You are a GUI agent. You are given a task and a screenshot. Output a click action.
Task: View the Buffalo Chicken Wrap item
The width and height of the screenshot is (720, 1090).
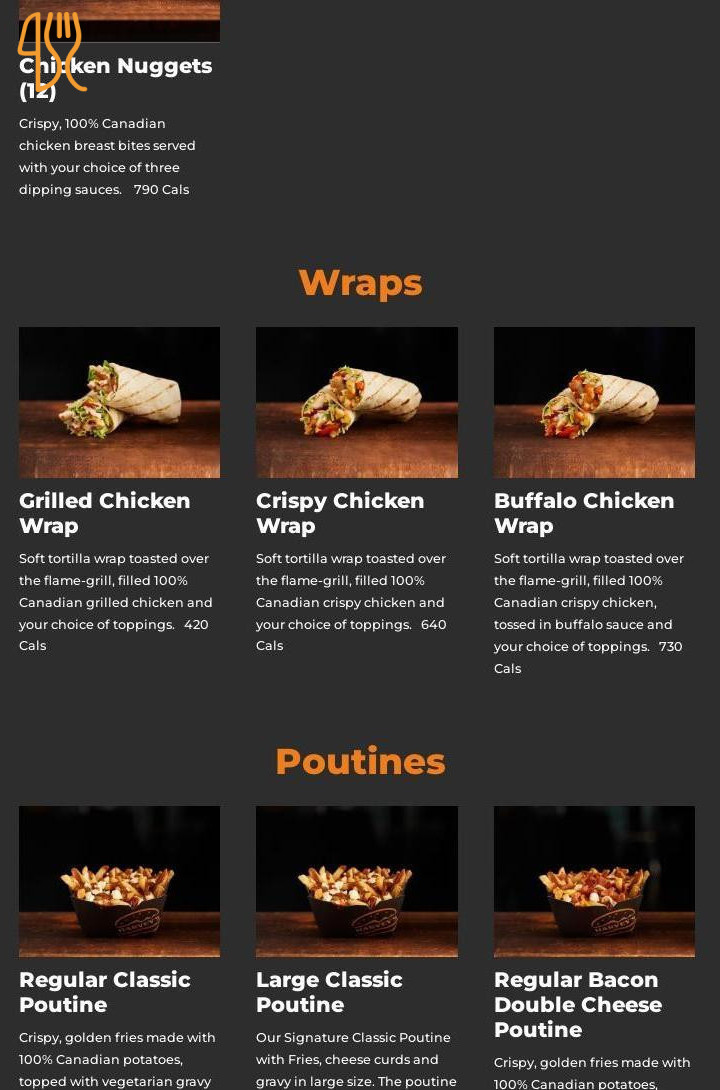[594, 402]
